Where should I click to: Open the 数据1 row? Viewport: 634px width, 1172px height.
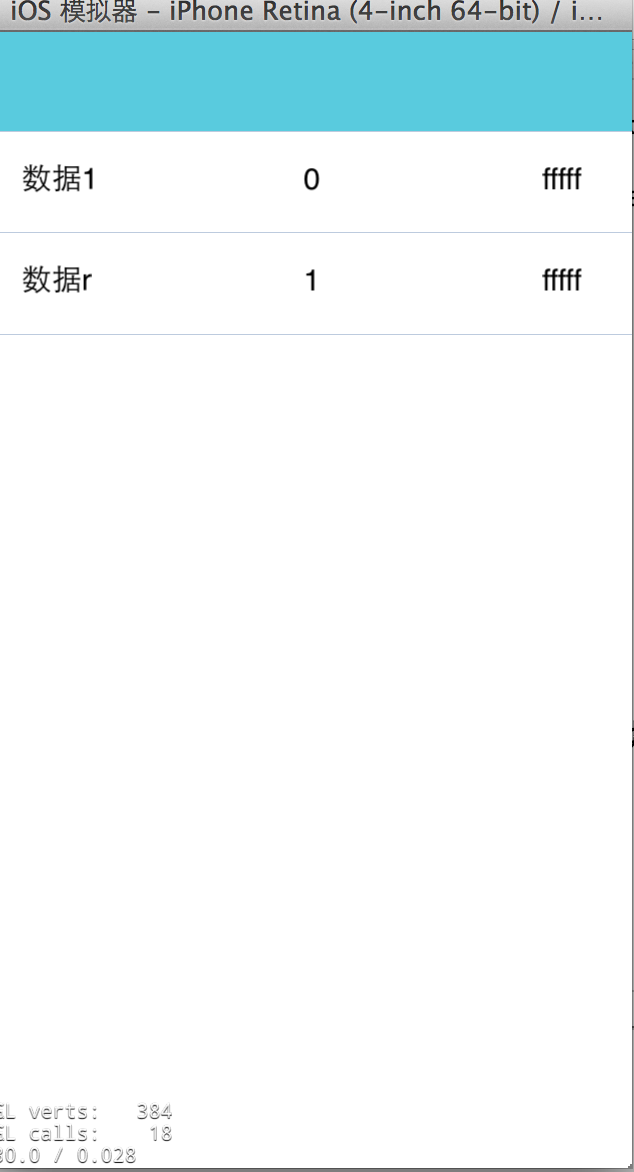tap(316, 182)
